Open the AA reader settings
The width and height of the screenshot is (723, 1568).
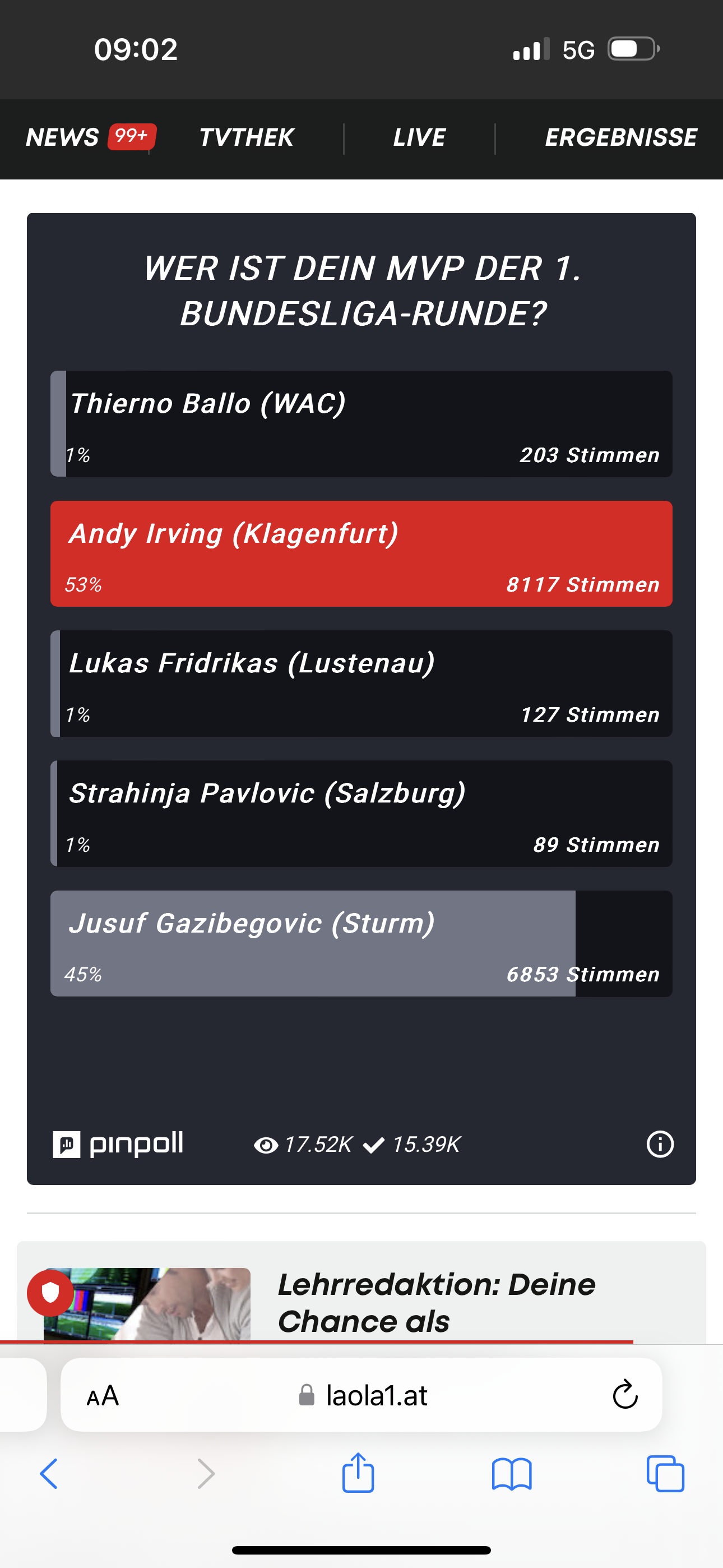click(x=103, y=1396)
